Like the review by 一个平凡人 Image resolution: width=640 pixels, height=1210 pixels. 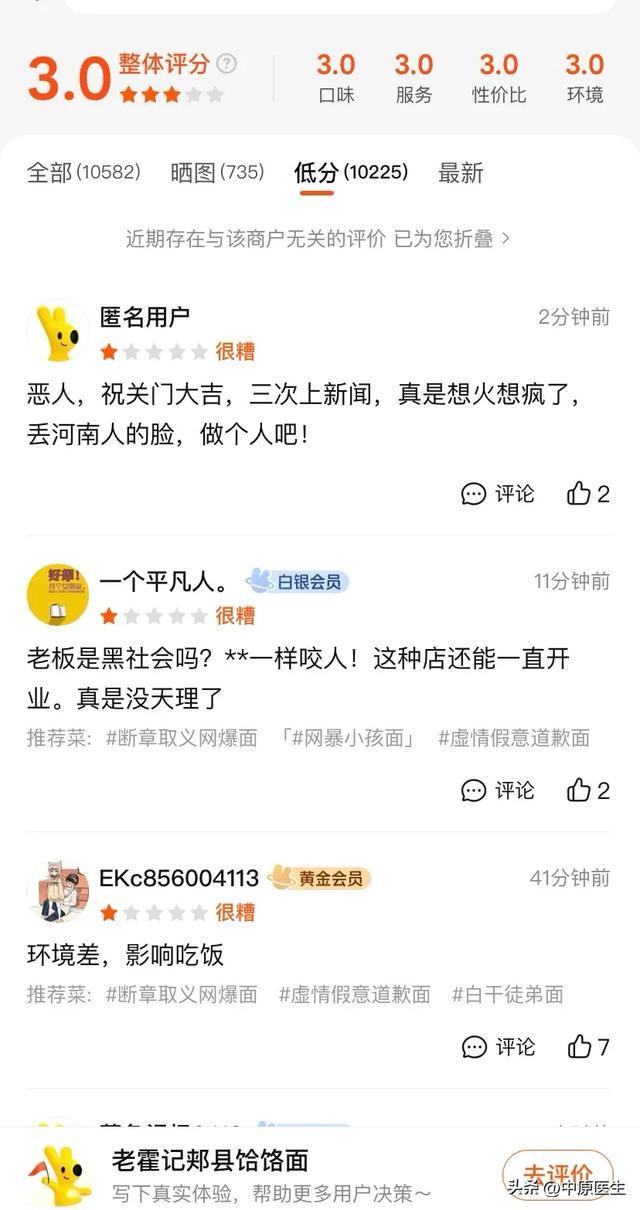point(588,790)
